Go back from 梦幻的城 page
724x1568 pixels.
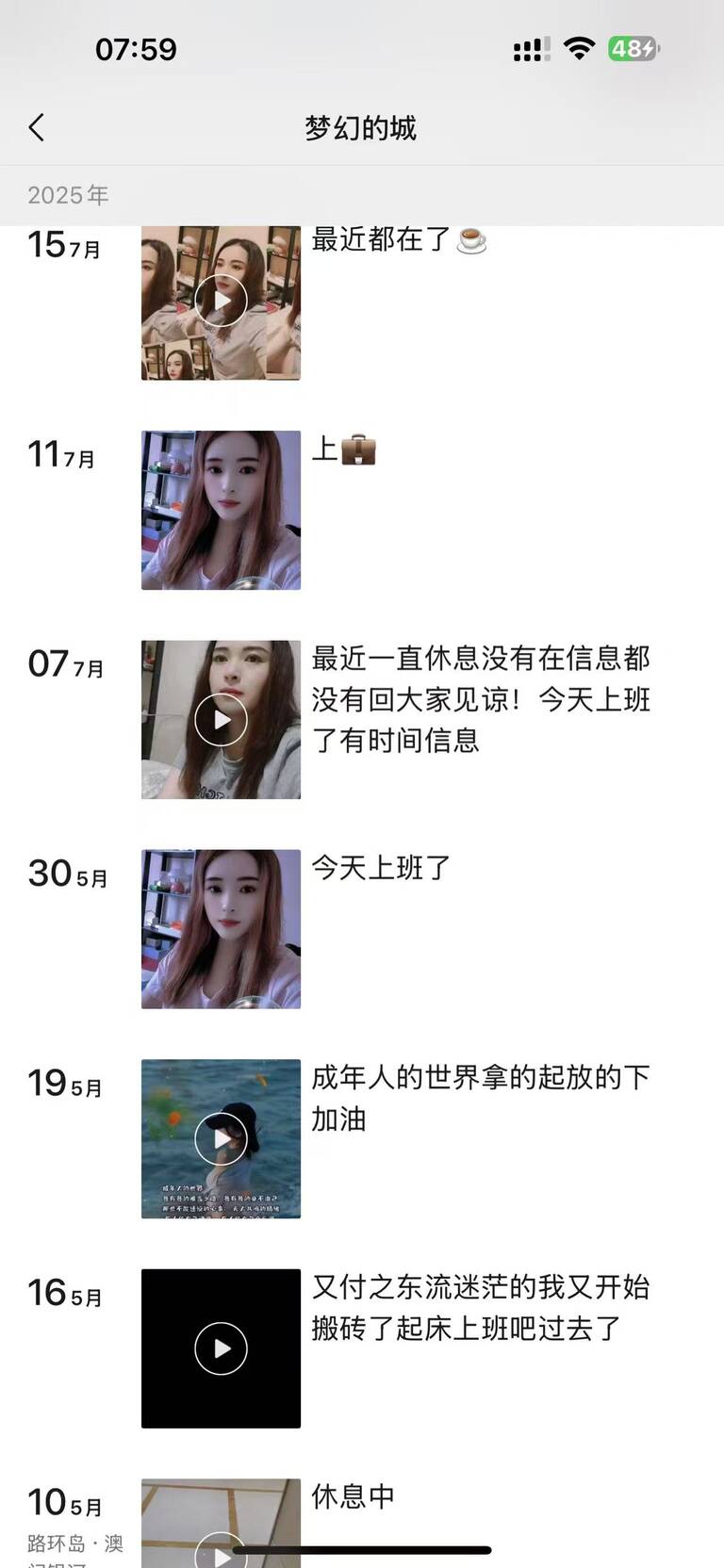(x=37, y=127)
